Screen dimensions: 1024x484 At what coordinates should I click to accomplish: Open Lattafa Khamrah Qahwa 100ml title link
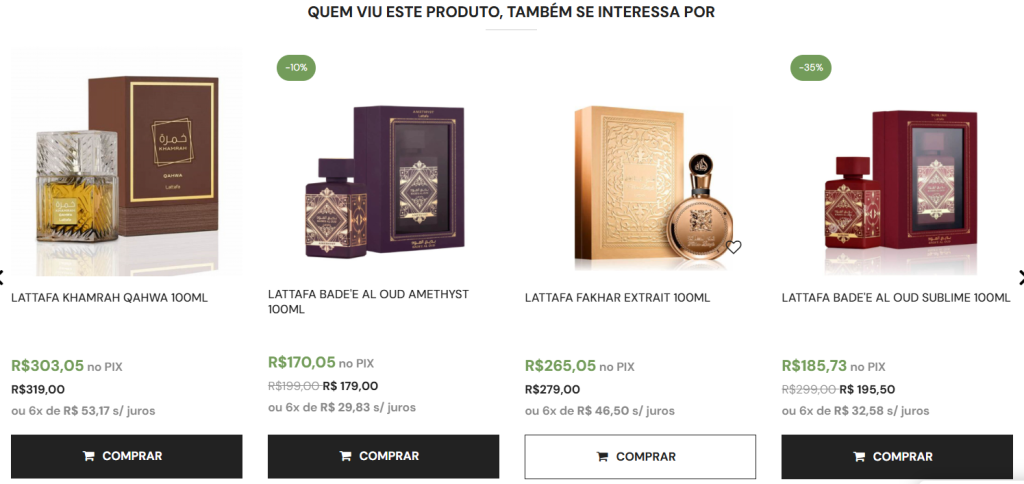[109, 298]
